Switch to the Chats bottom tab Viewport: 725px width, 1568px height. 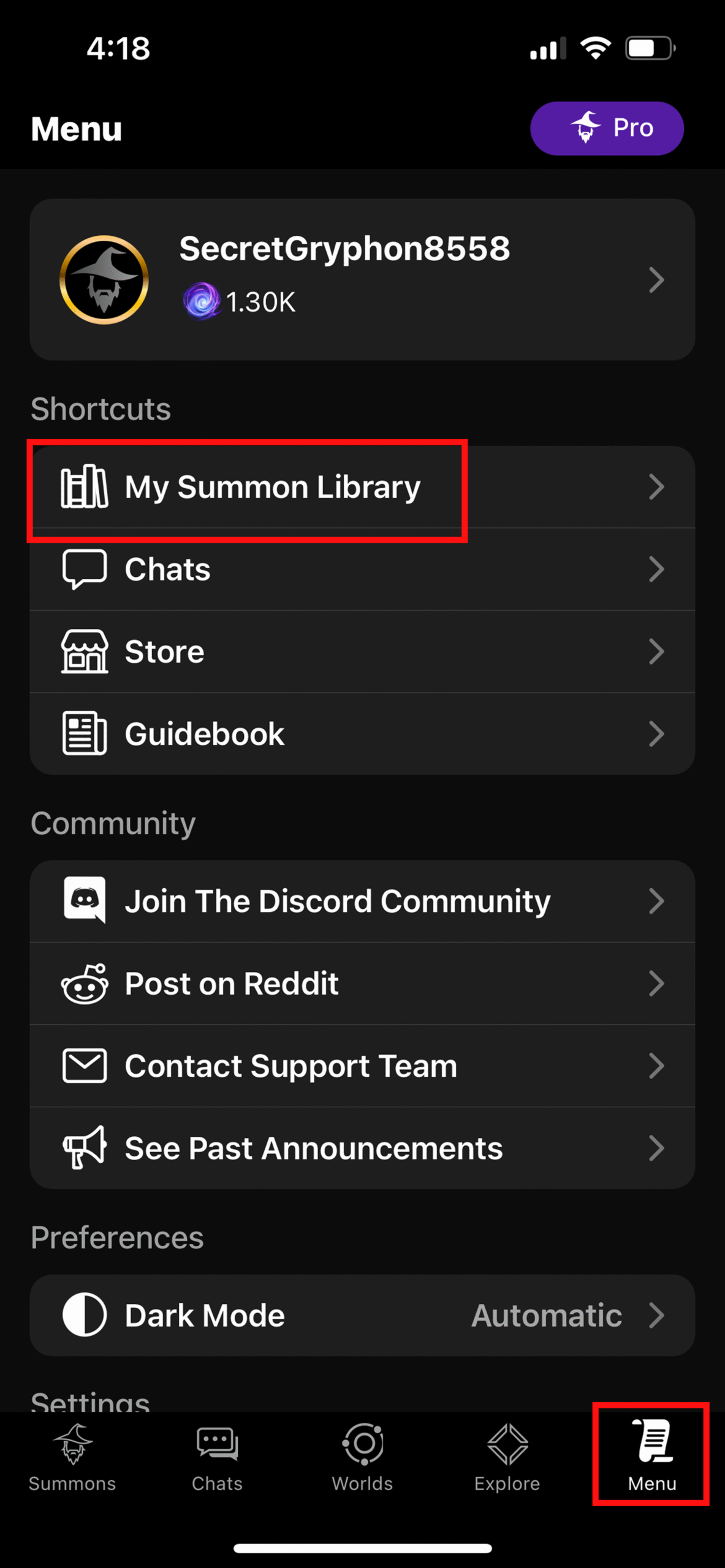(217, 1457)
